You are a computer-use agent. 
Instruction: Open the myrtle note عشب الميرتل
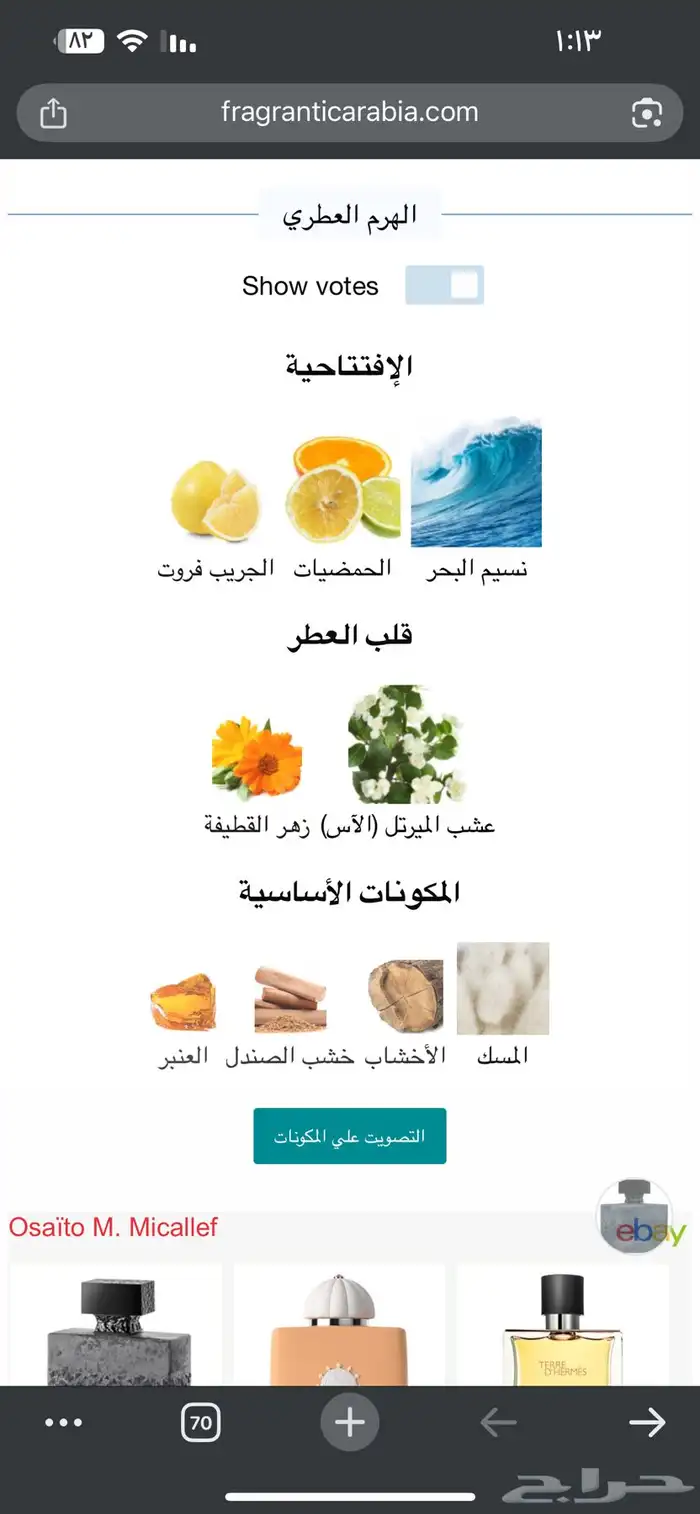pos(405,745)
